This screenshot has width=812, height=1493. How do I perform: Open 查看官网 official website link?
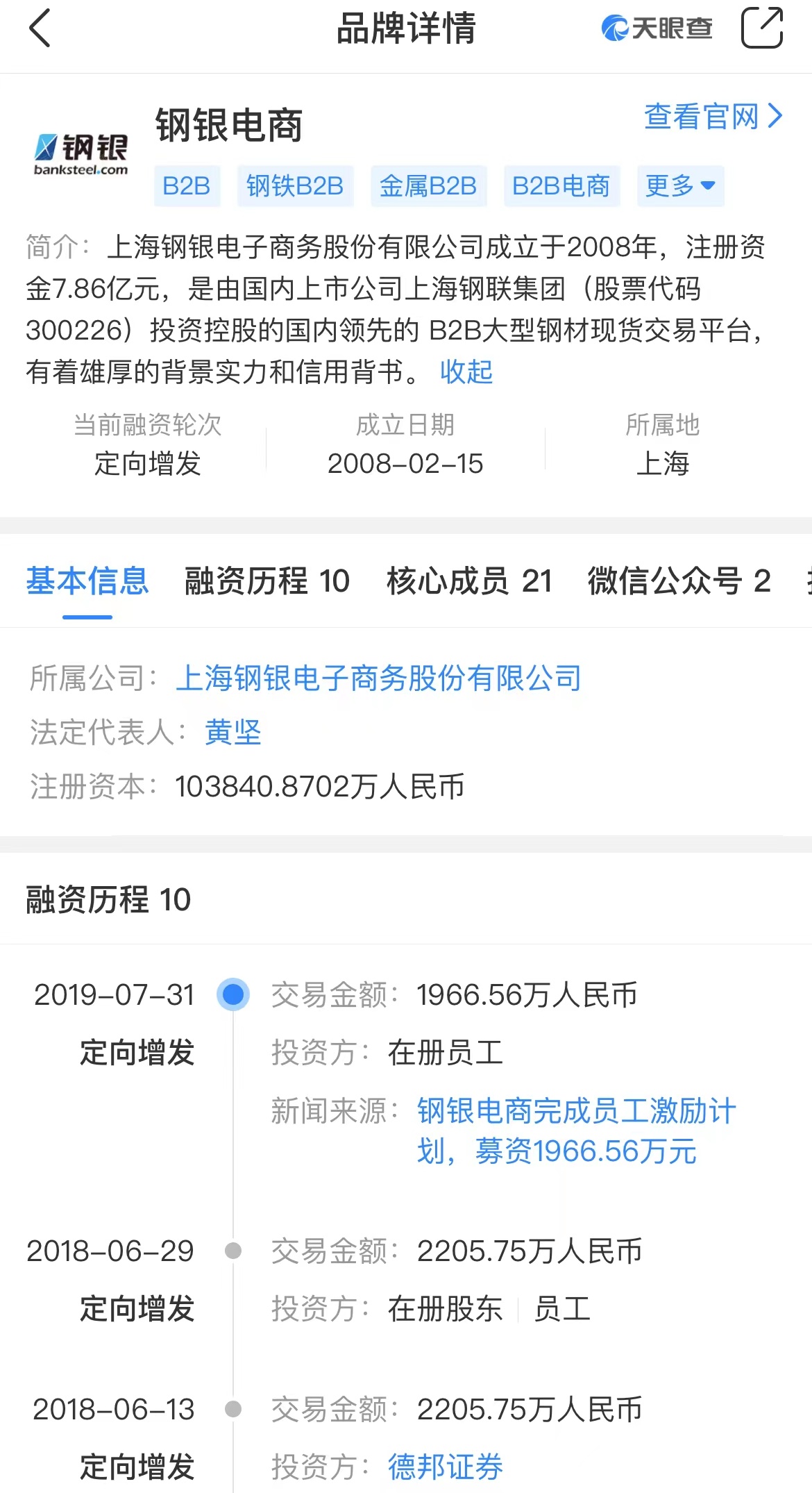click(713, 117)
